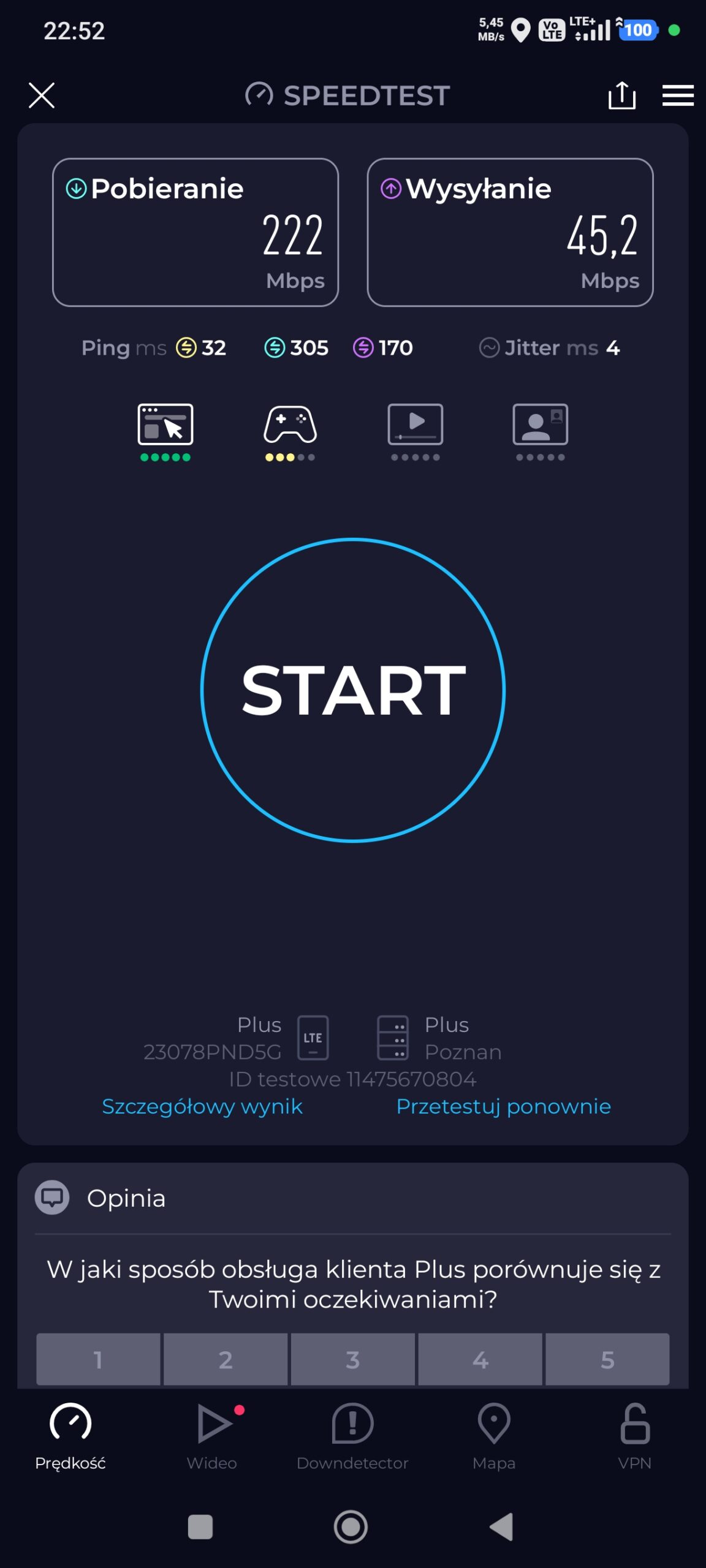The image size is (706, 1568).
Task: Rate Plus customer service 2
Action: (x=226, y=1359)
